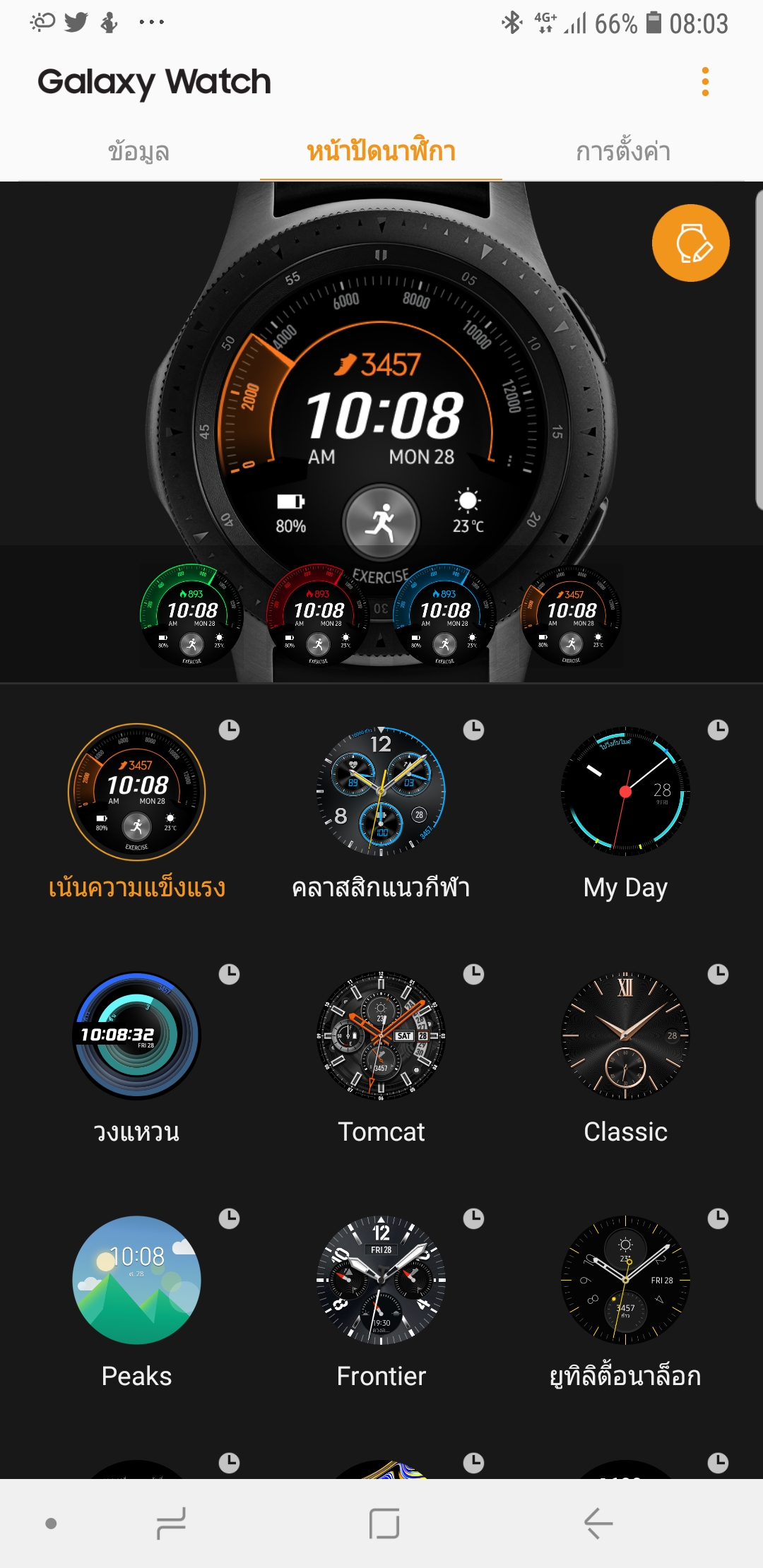Switch to the ข้อมูล tab
The height and width of the screenshot is (1568, 763).
click(138, 151)
